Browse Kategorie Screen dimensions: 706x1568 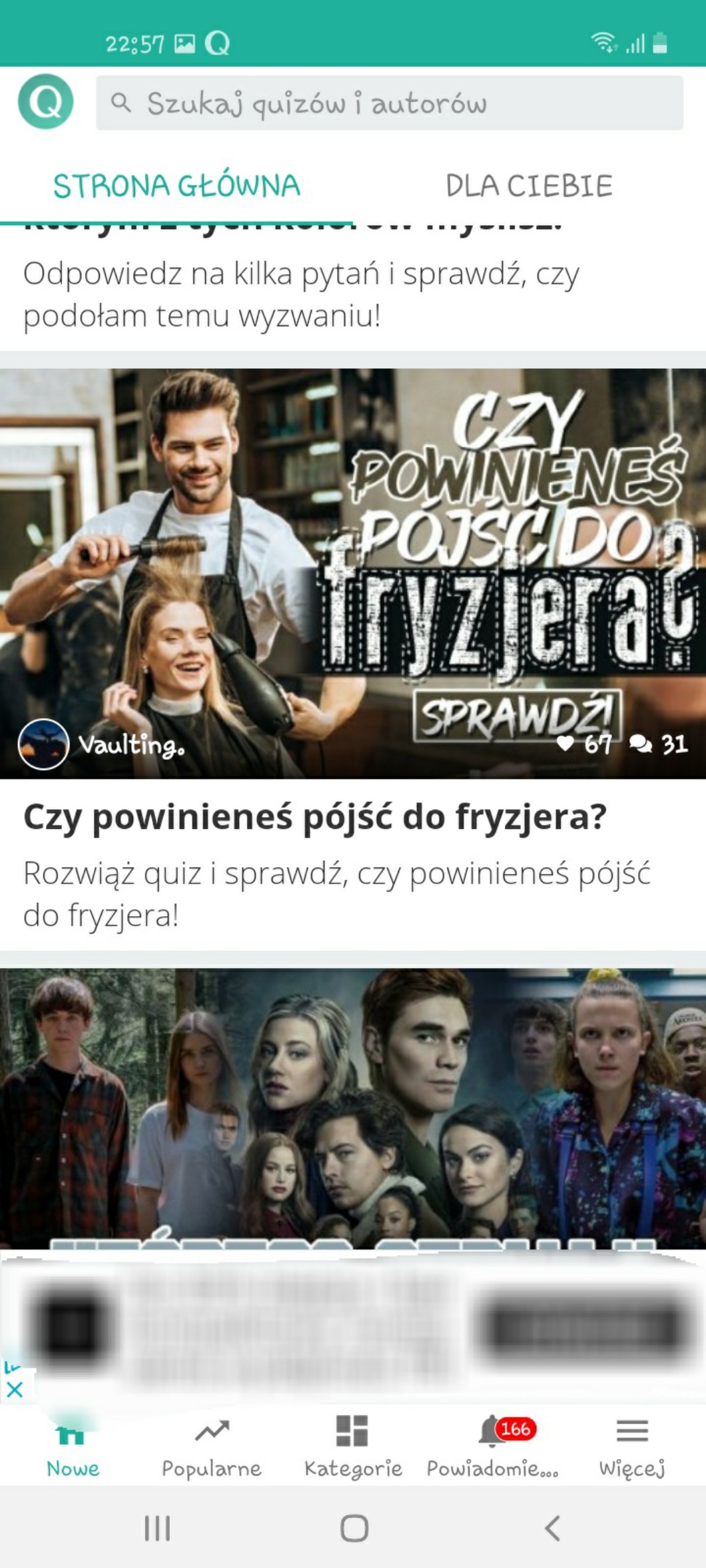pyautogui.click(x=353, y=1446)
